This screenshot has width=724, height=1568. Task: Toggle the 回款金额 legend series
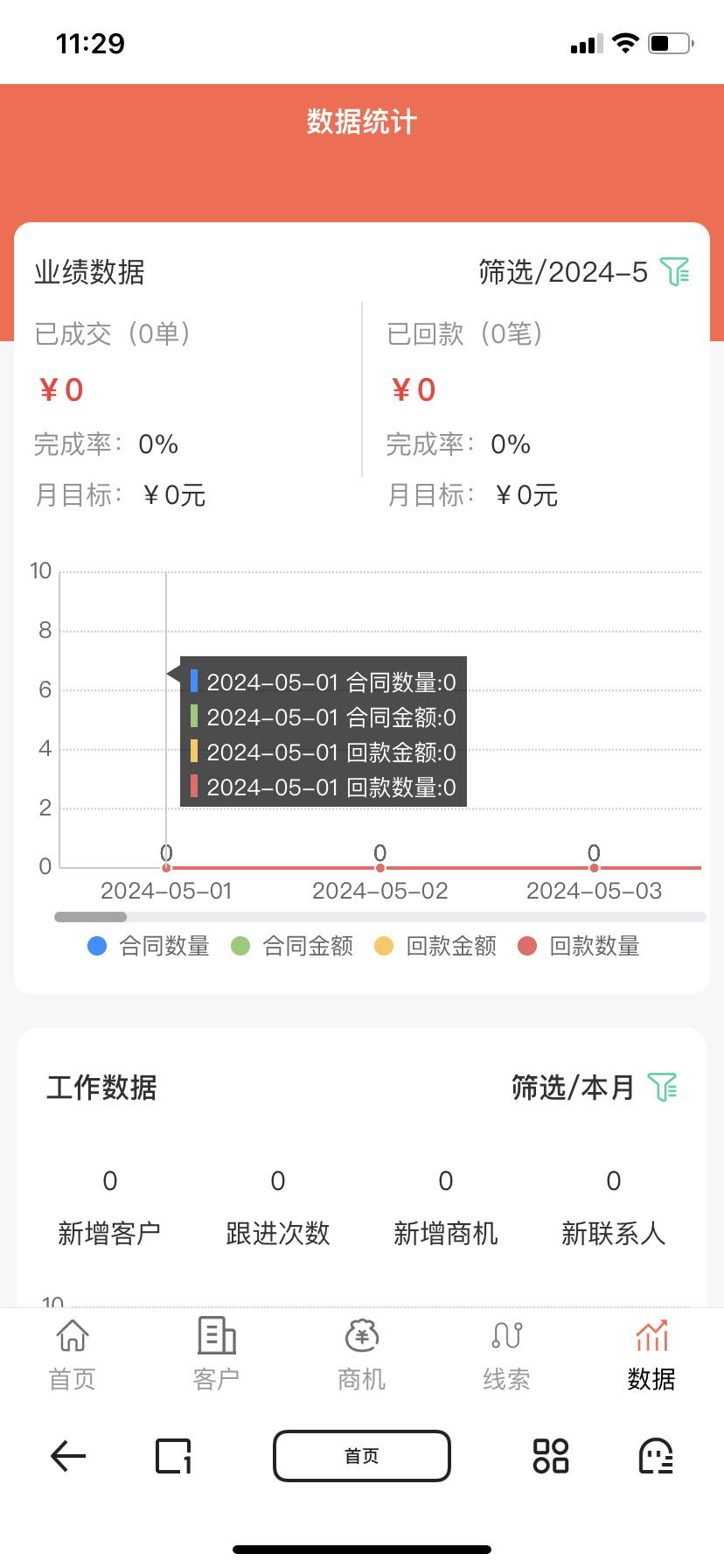435,946
